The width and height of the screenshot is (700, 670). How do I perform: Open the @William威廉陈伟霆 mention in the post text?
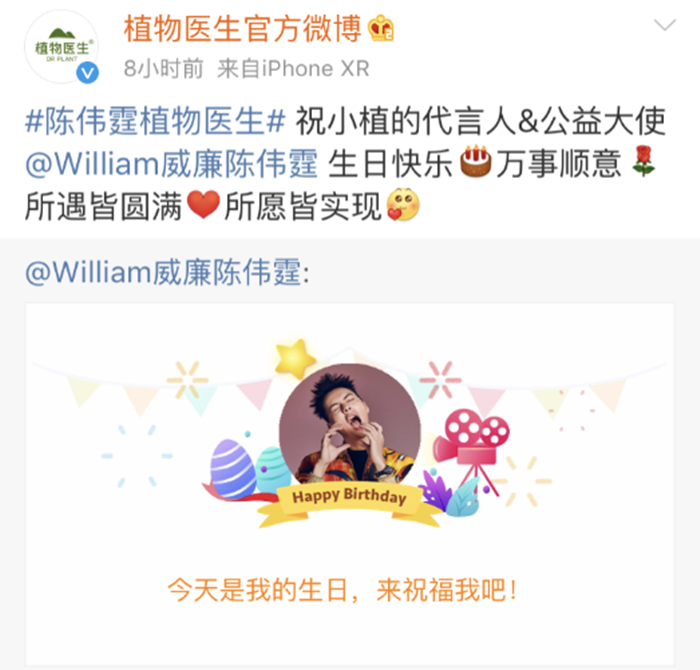click(170, 163)
